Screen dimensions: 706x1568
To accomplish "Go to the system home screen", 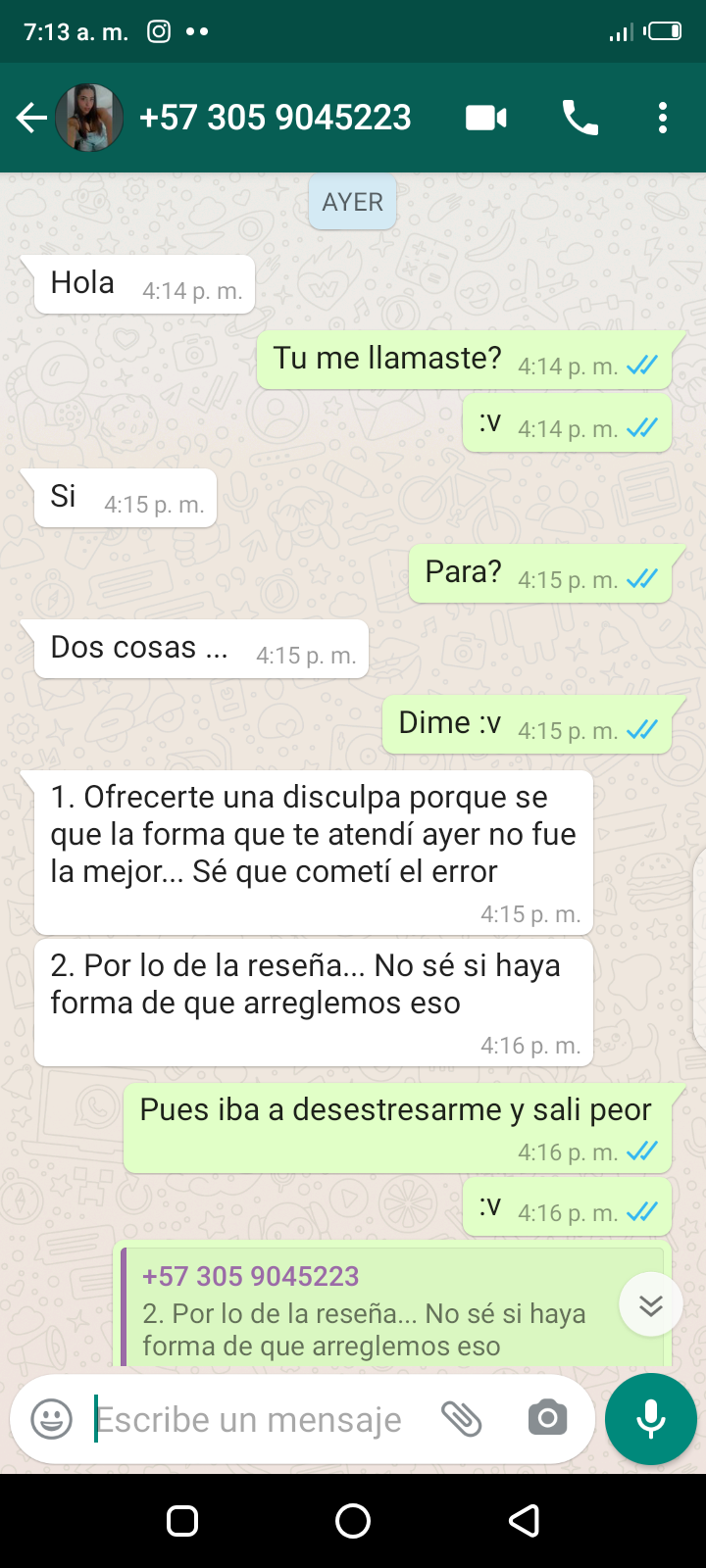I will coord(353,1521).
